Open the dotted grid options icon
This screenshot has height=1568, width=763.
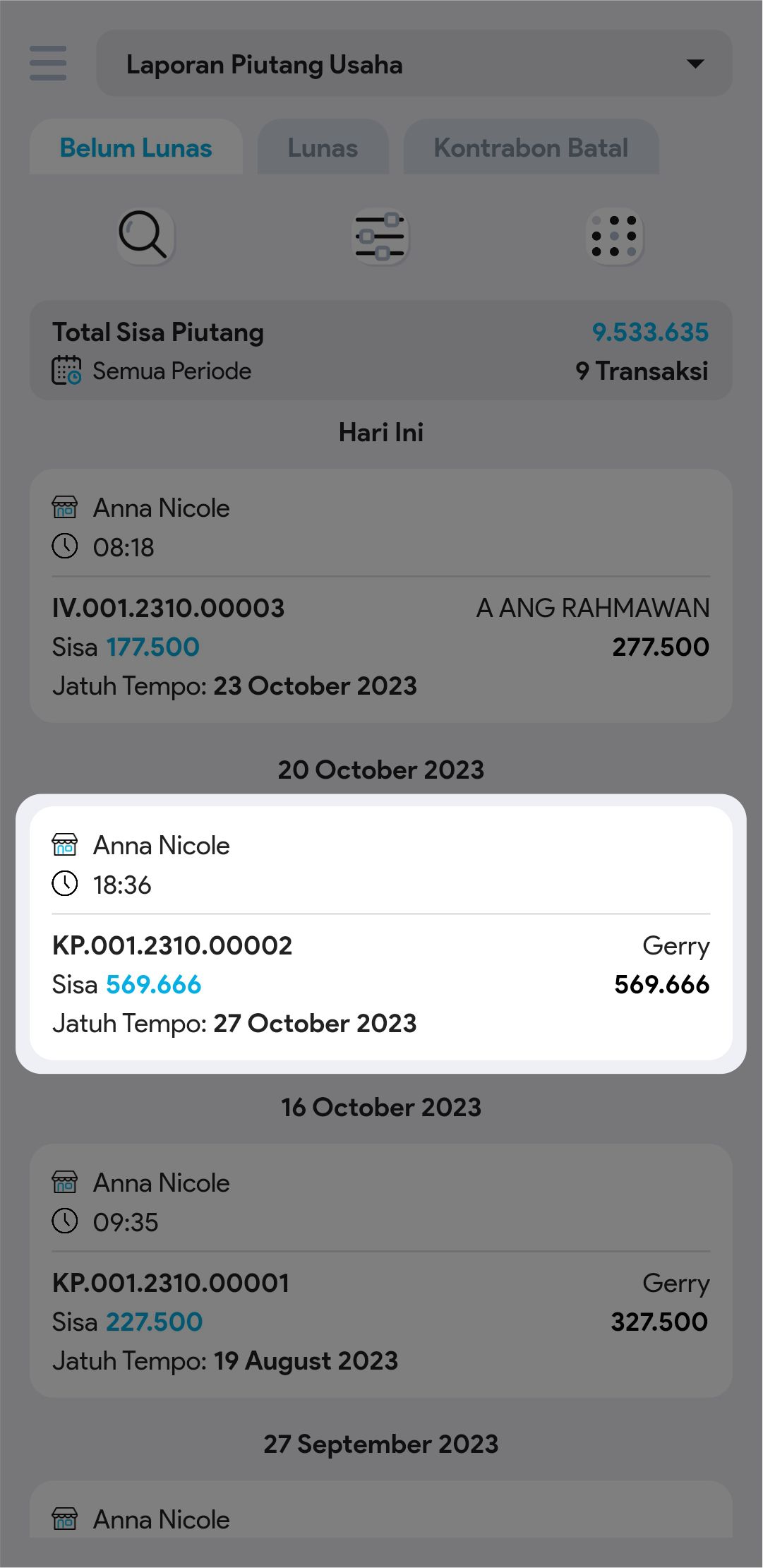pos(615,236)
